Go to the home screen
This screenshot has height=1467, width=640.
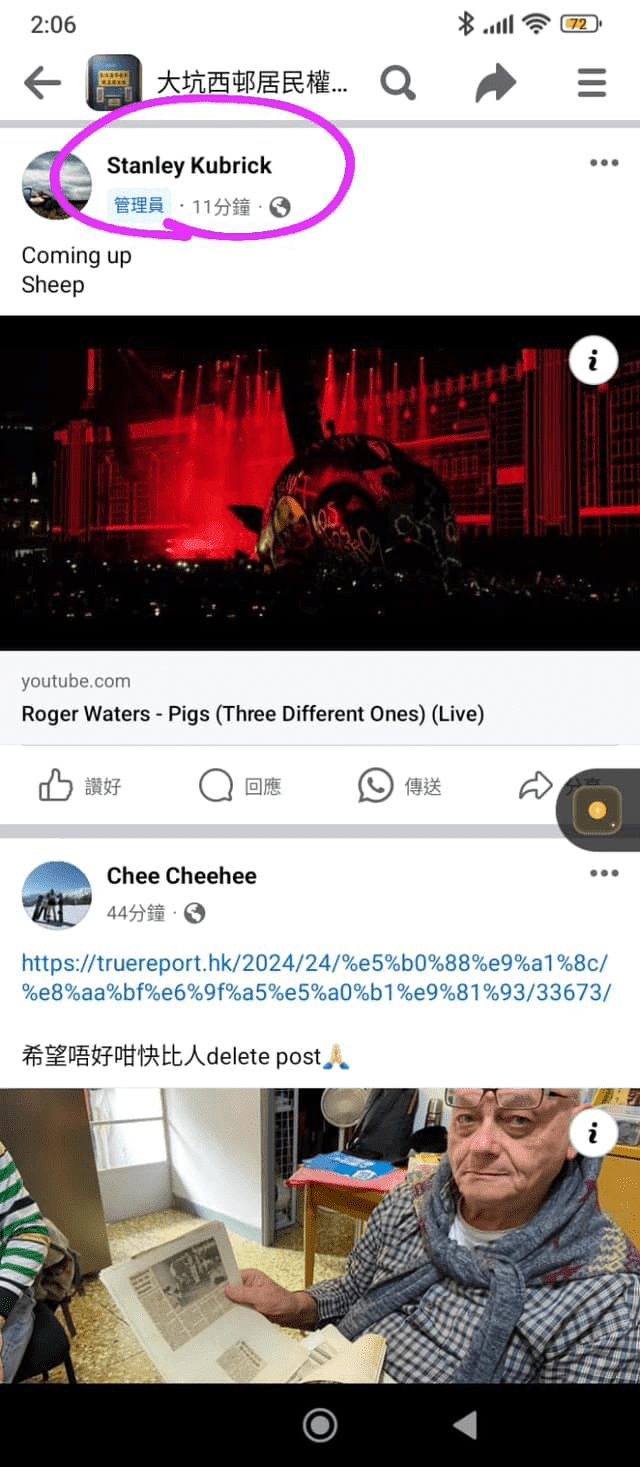[320, 1425]
